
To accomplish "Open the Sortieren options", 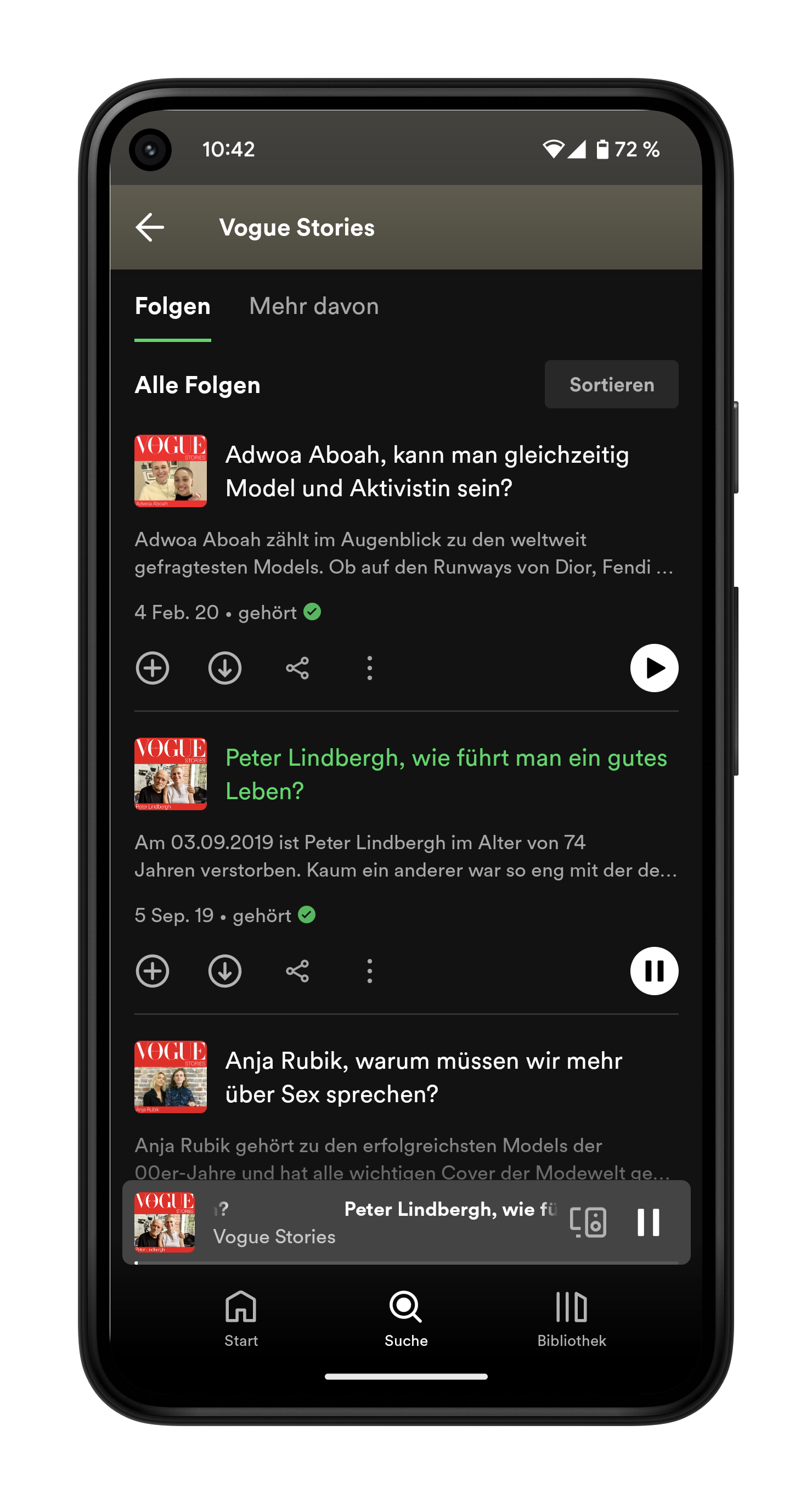I will coord(611,384).
